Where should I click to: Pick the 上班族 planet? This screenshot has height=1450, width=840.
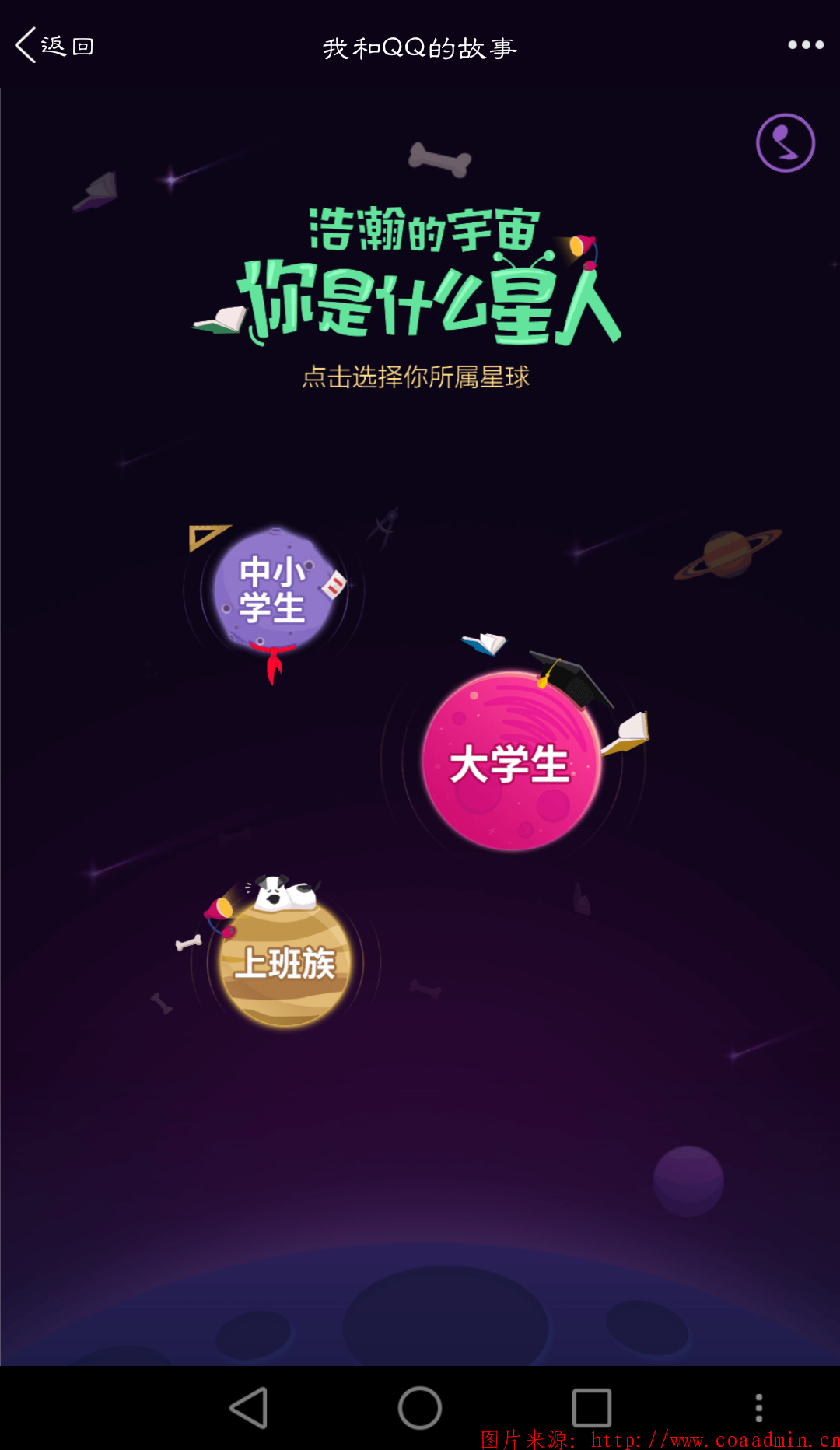pyautogui.click(x=285, y=963)
